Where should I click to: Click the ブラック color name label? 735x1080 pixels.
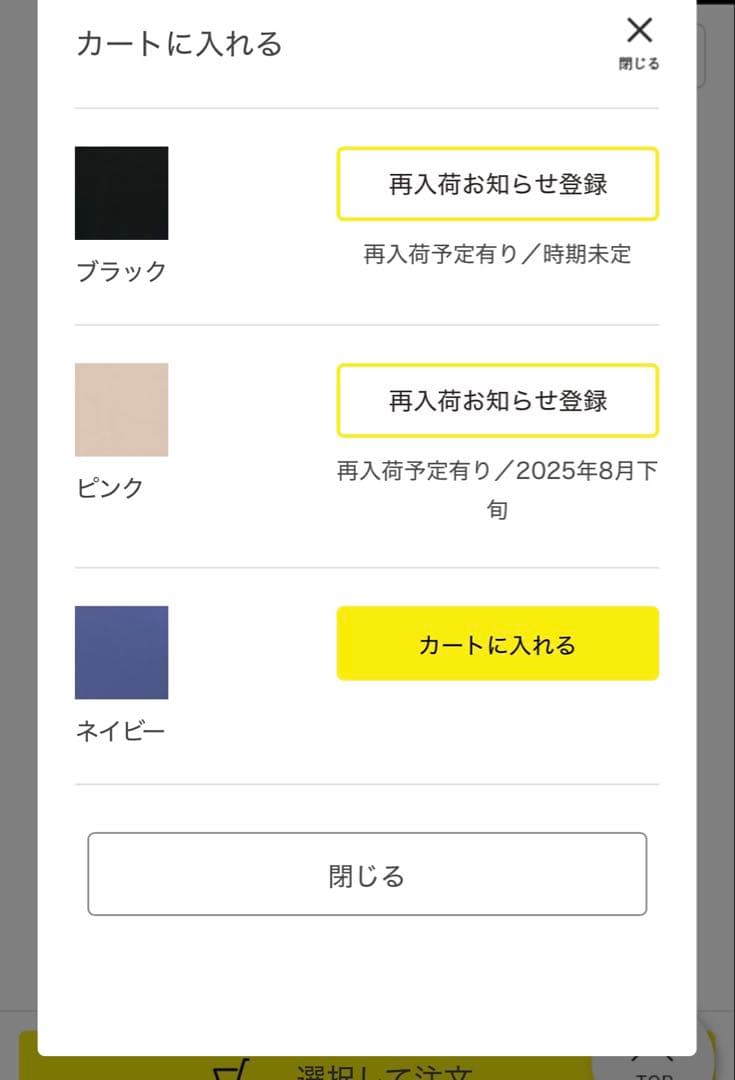point(122,270)
